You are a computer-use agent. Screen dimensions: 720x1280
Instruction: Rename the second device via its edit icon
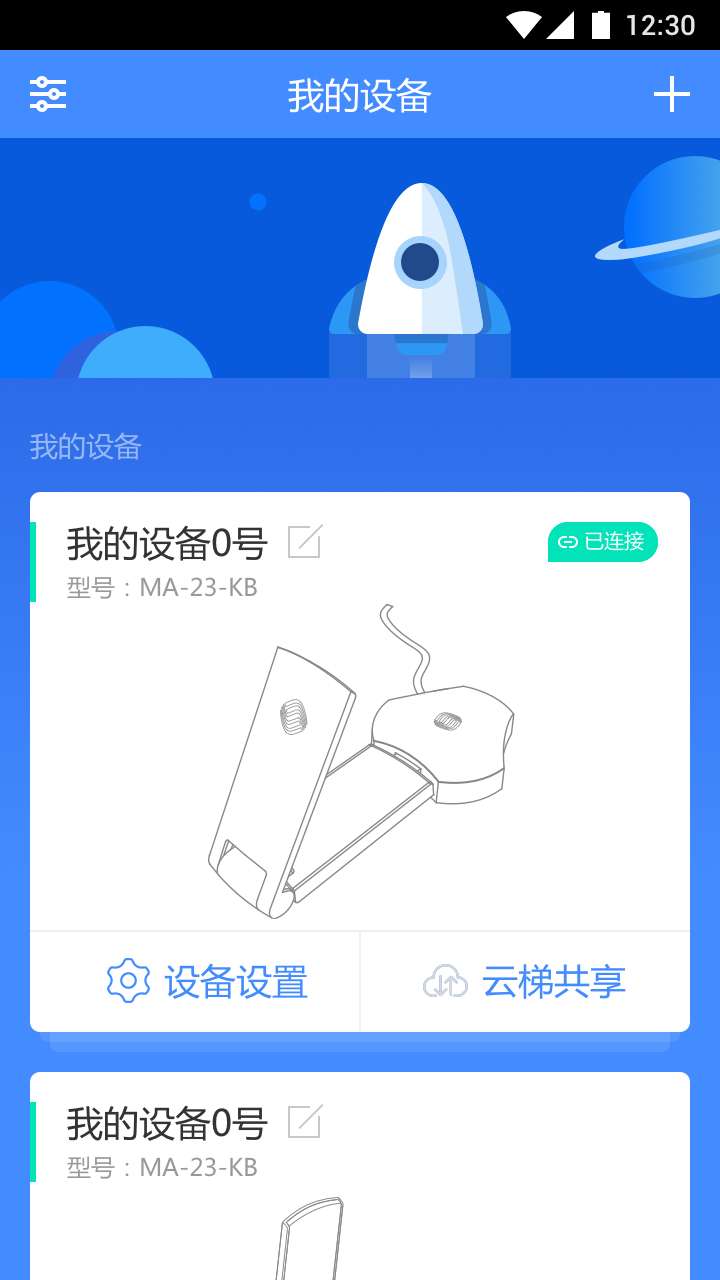[304, 1122]
